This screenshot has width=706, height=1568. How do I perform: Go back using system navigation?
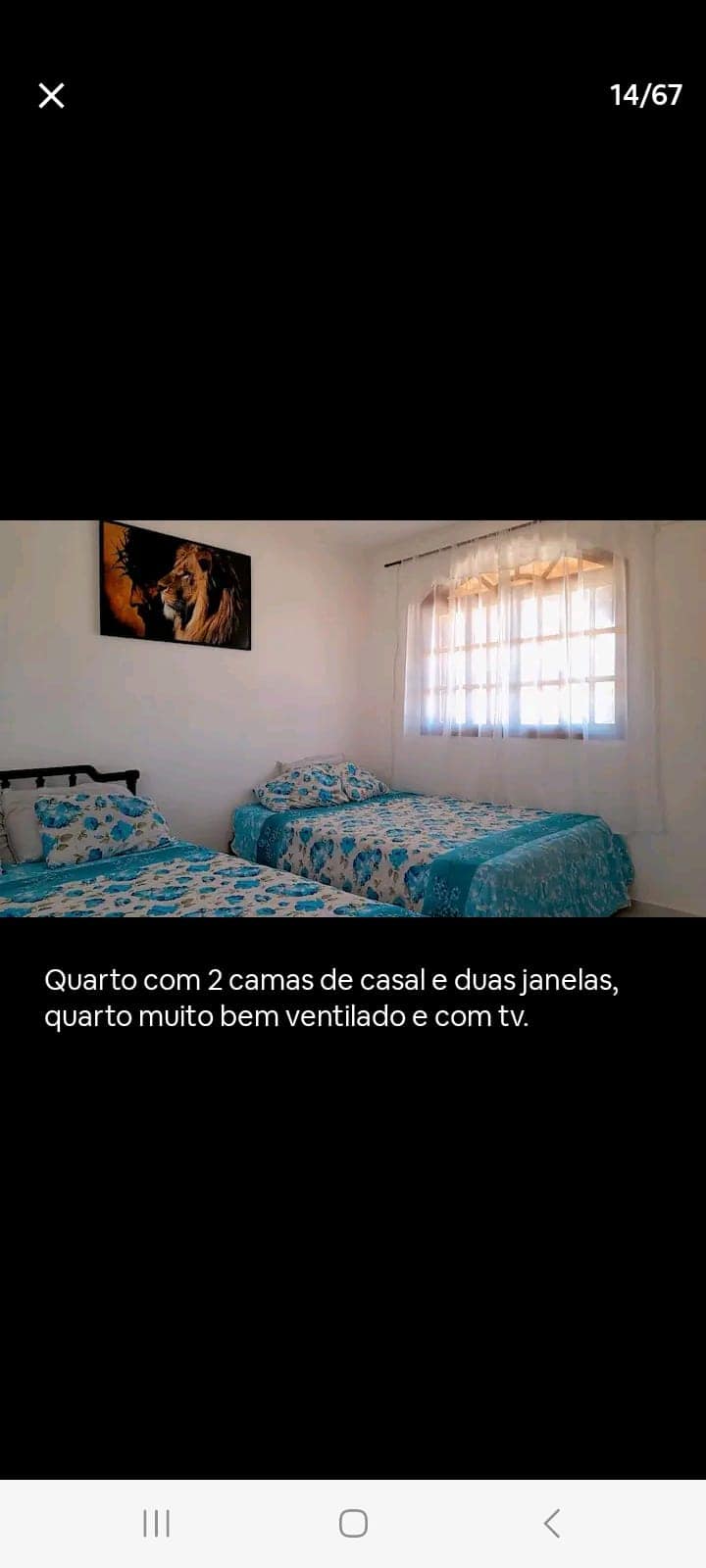551,1523
